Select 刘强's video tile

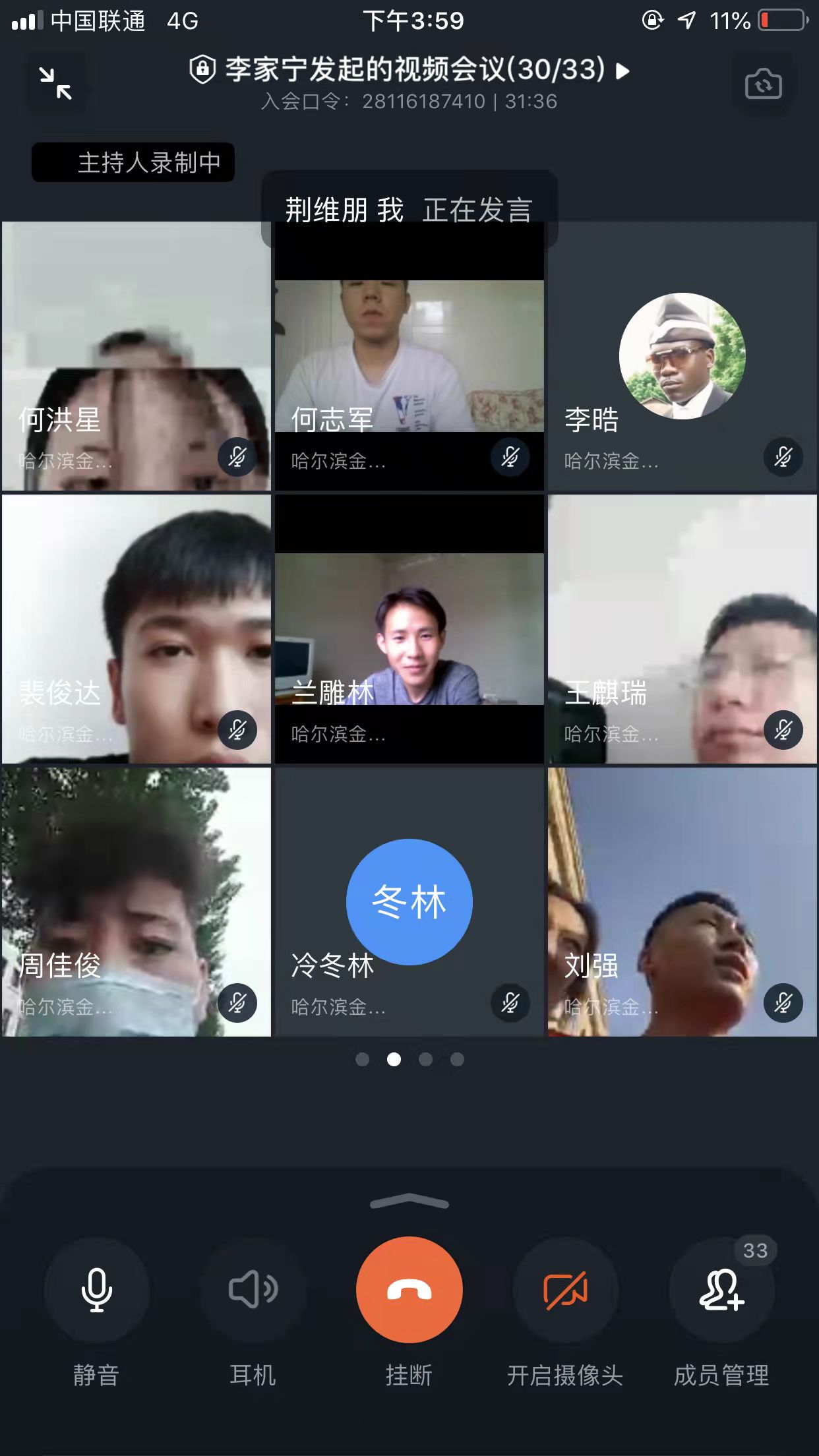pos(682,902)
